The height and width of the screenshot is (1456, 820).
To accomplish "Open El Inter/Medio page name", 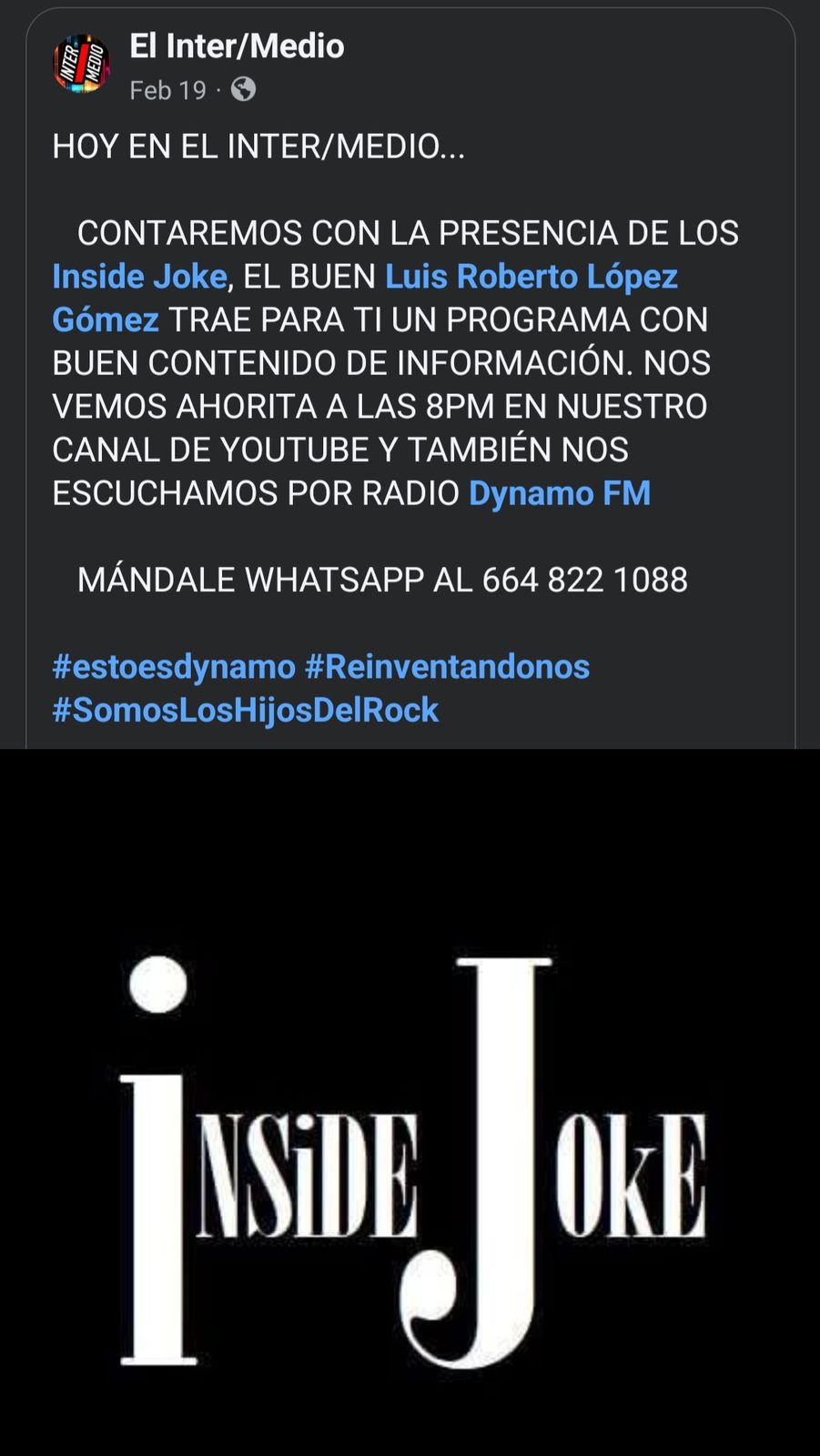I will click(x=237, y=46).
